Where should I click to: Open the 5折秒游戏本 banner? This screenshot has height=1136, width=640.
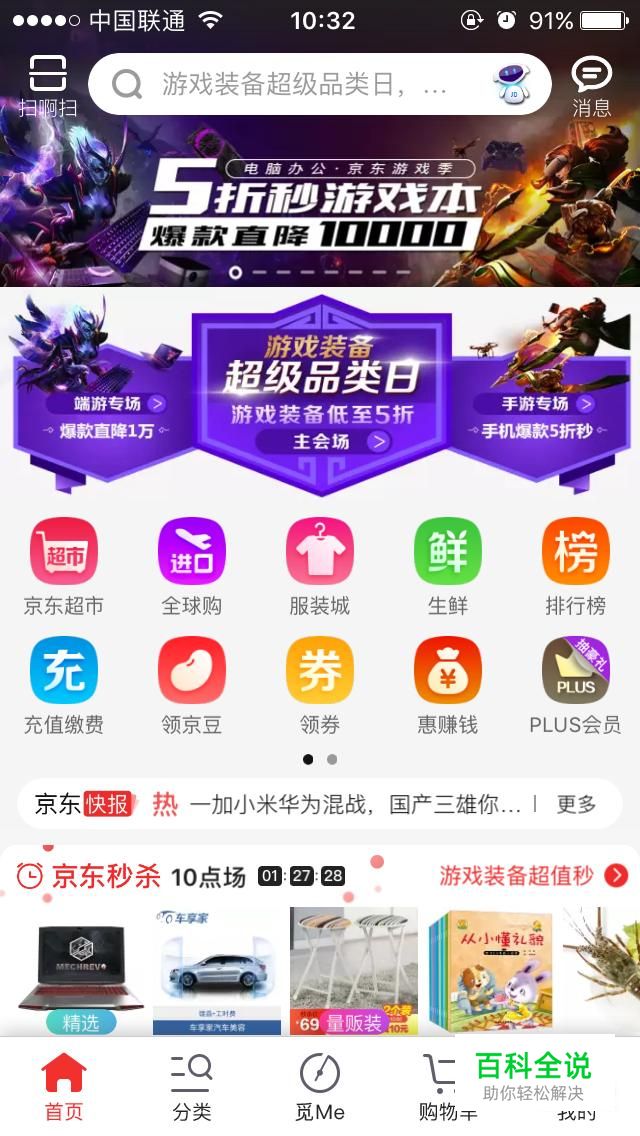pos(320,203)
